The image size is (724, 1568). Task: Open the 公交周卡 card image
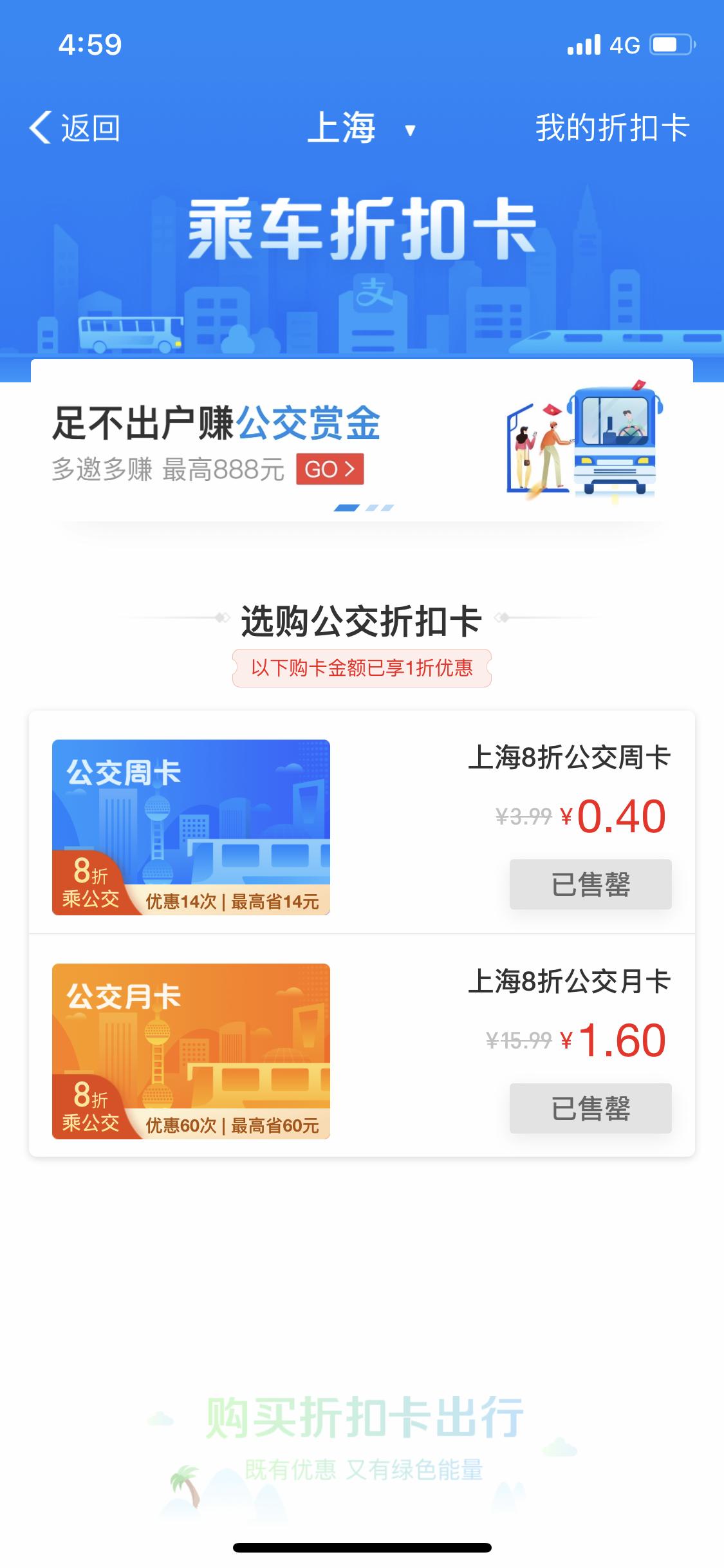191,827
